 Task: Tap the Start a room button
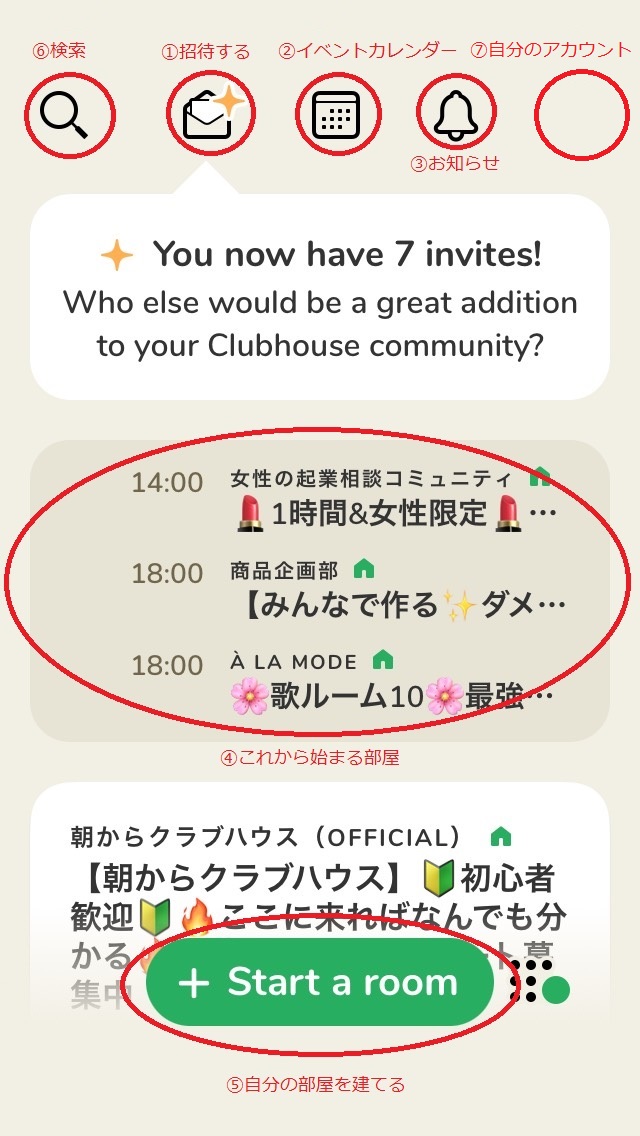point(319,983)
